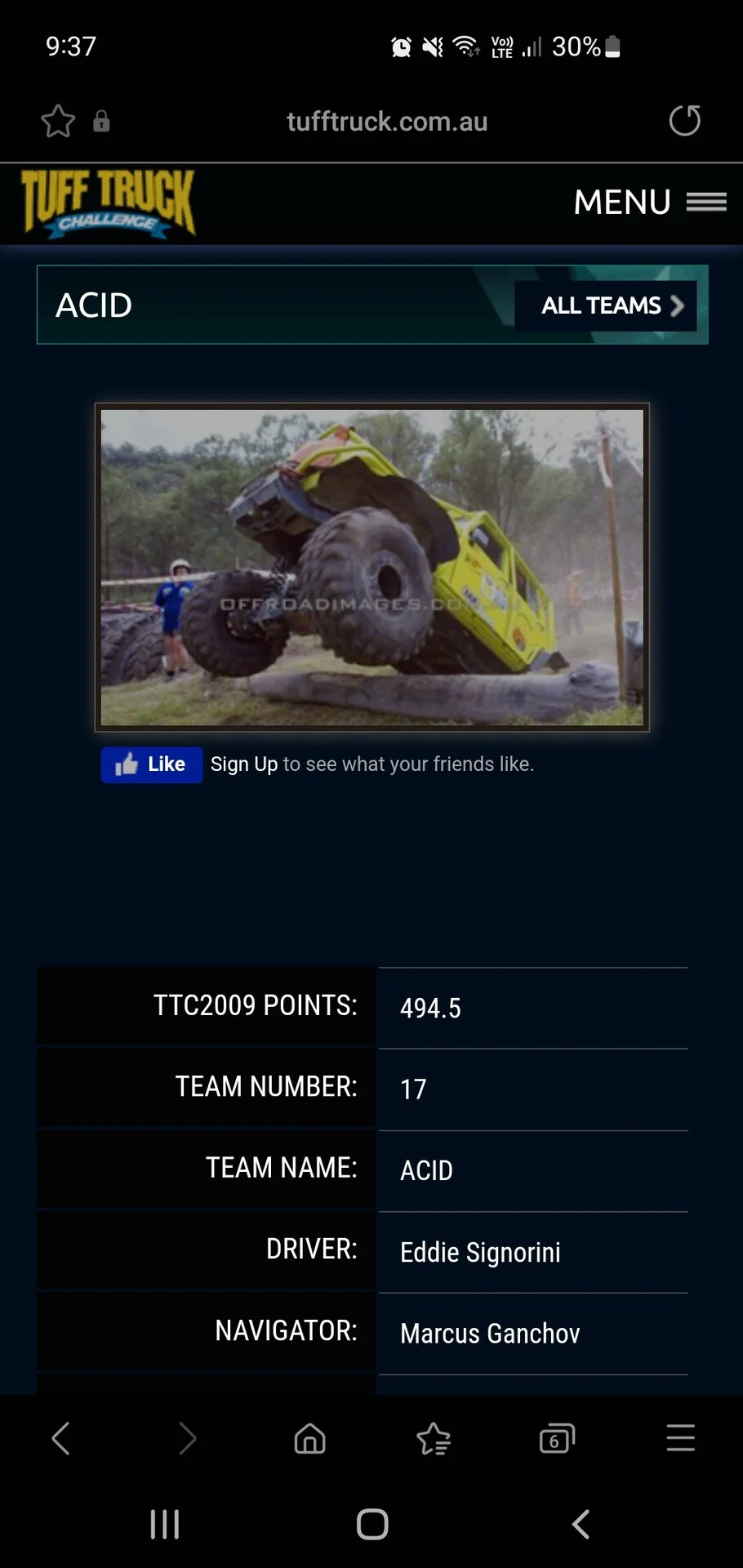Viewport: 743px width, 1568px height.
Task: Go back to the previous page in browser
Action: [61, 1438]
